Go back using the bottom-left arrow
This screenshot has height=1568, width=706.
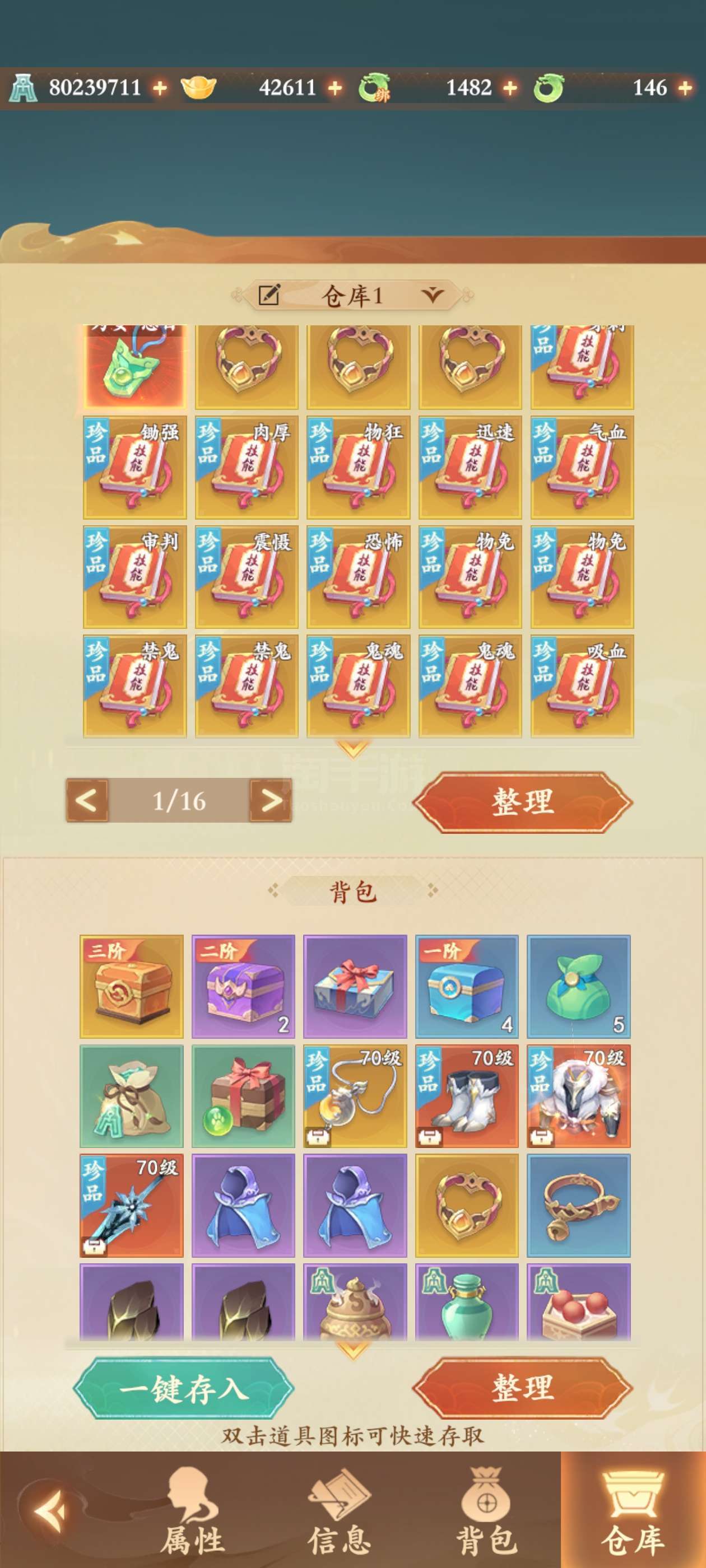click(49, 1510)
